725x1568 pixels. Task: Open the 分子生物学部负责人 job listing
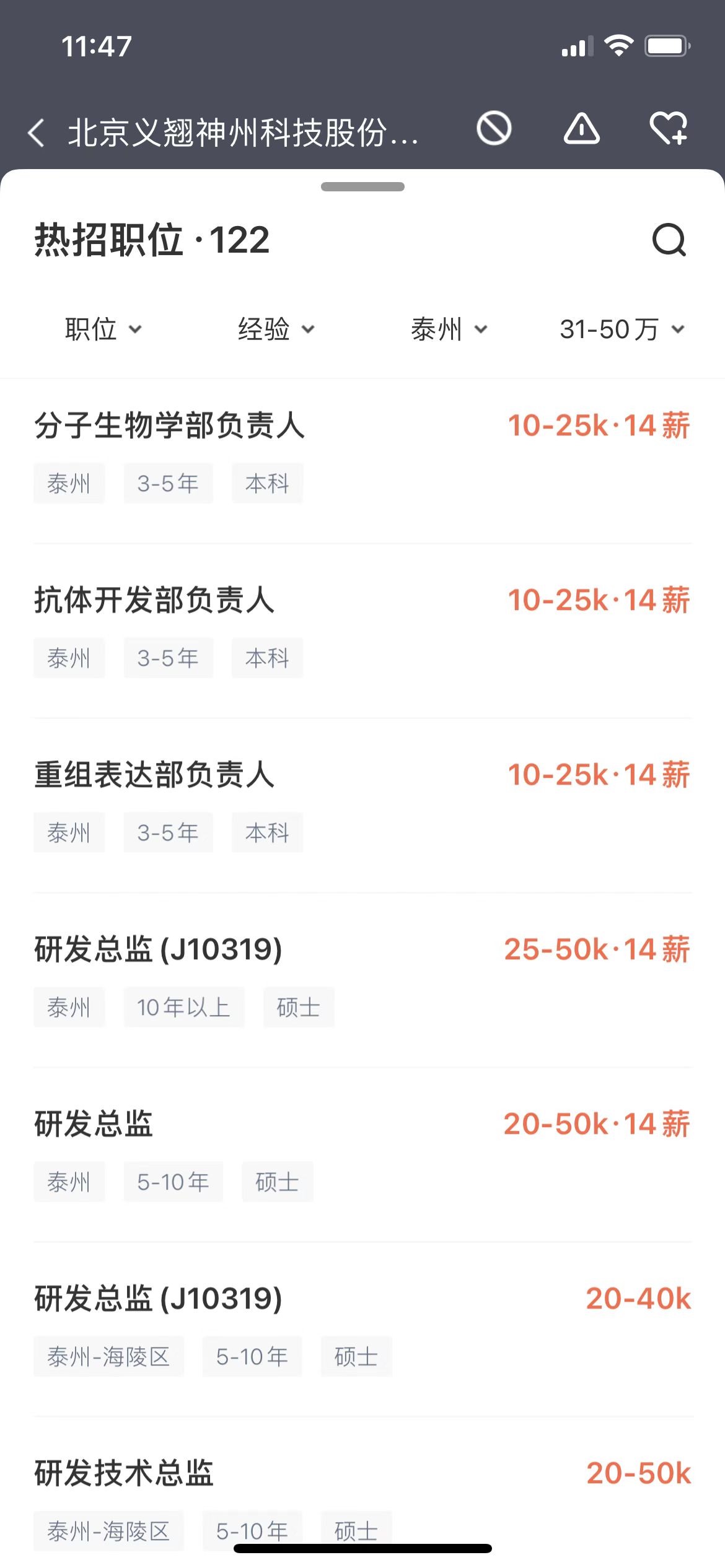point(170,426)
